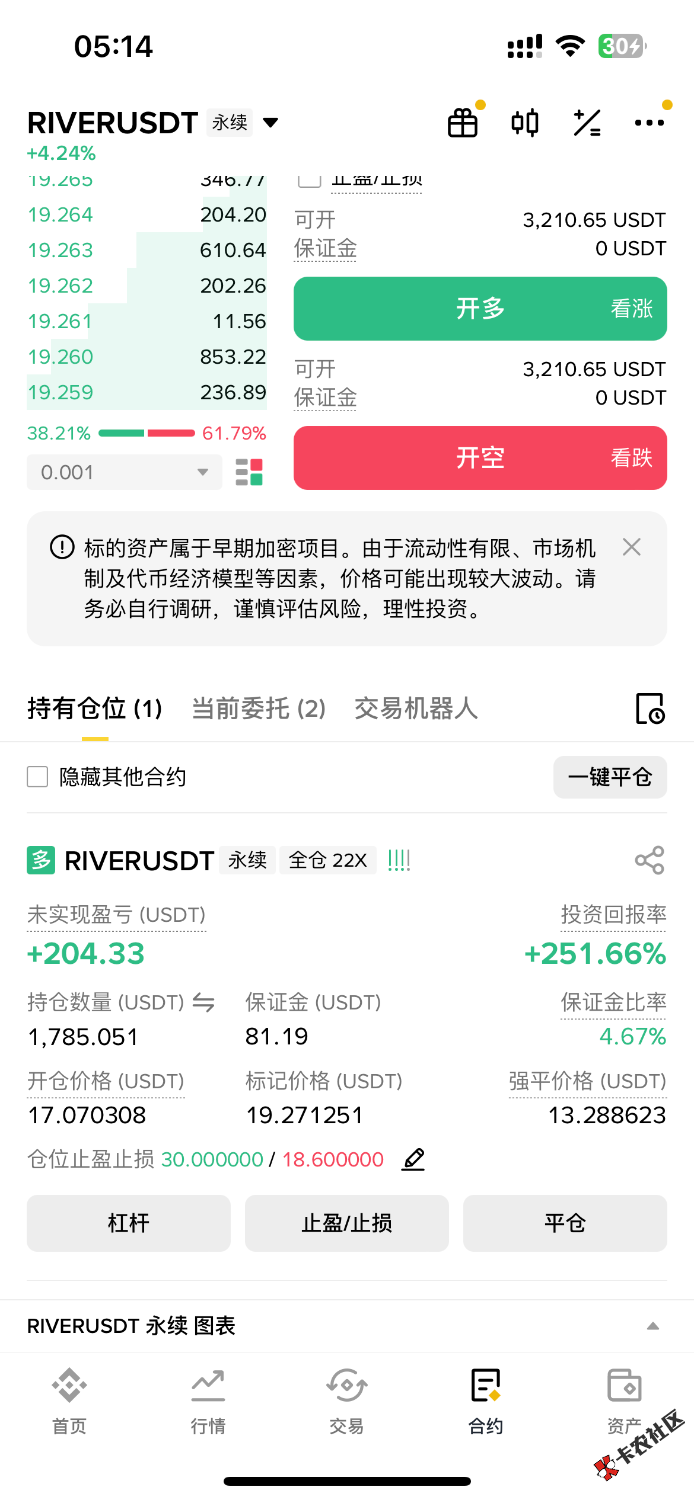Dismiss the risk warning notice
This screenshot has height=1500, width=694.
[x=631, y=547]
